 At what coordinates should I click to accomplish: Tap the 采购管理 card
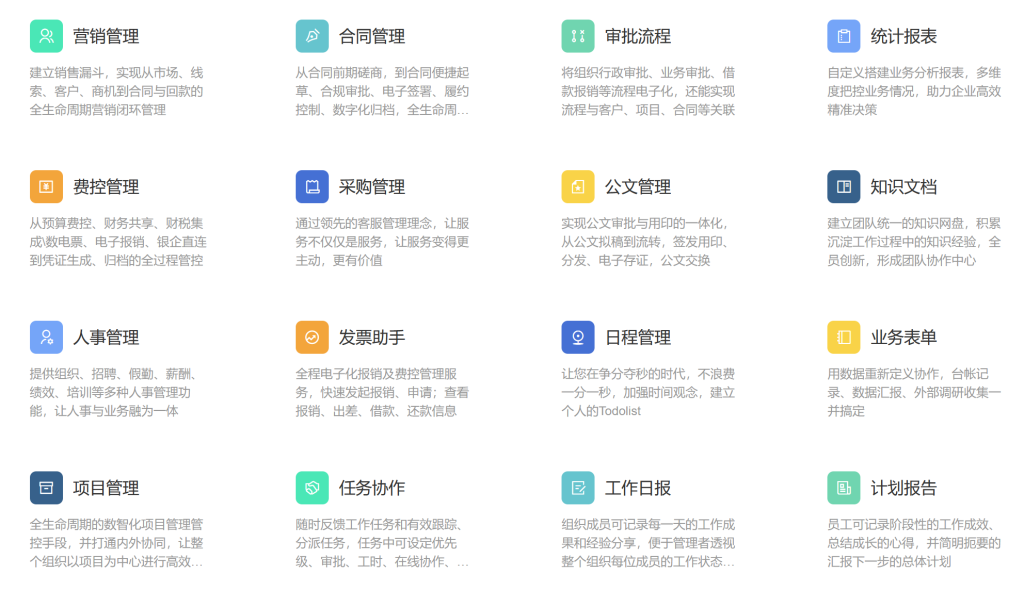click(x=371, y=187)
